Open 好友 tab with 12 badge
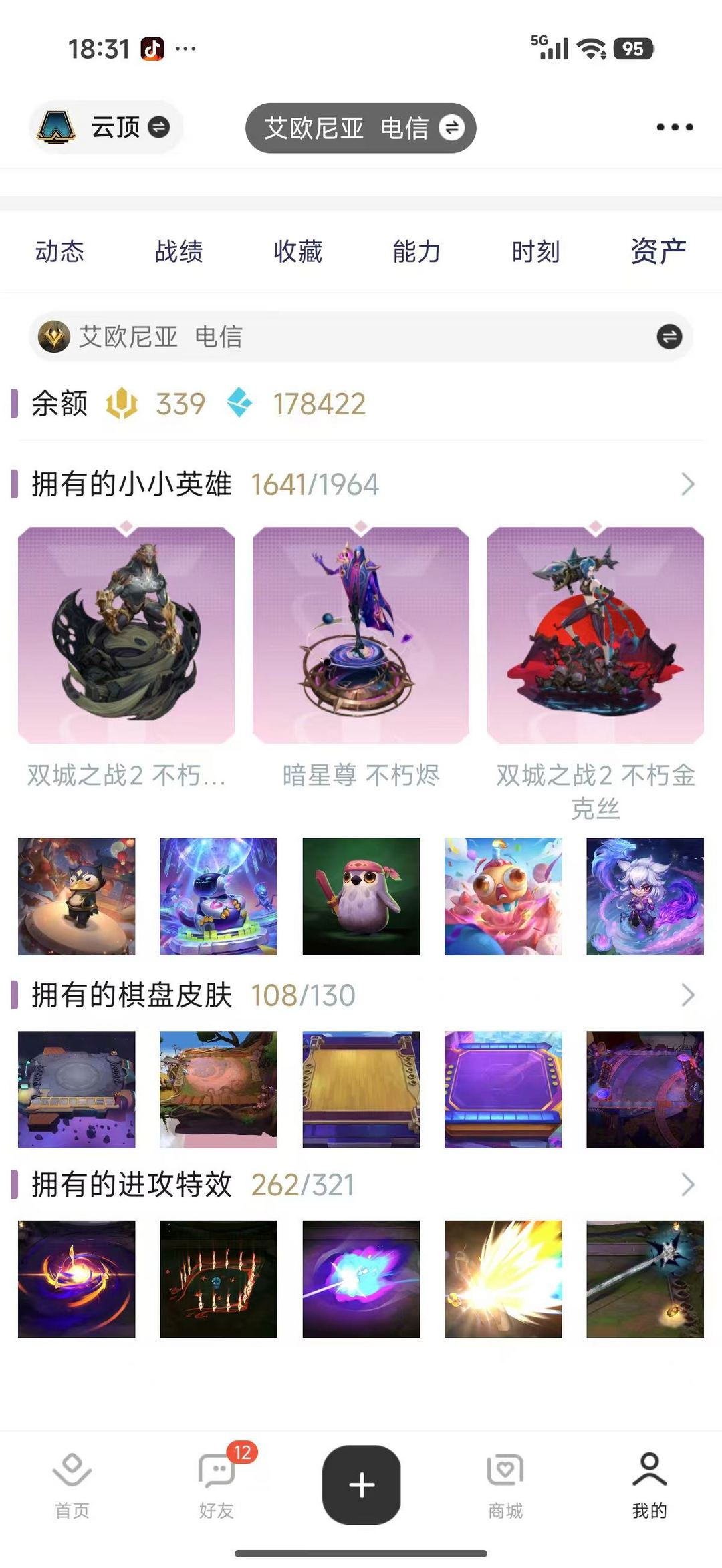Viewport: 722px width, 1568px height. pyautogui.click(x=217, y=1483)
